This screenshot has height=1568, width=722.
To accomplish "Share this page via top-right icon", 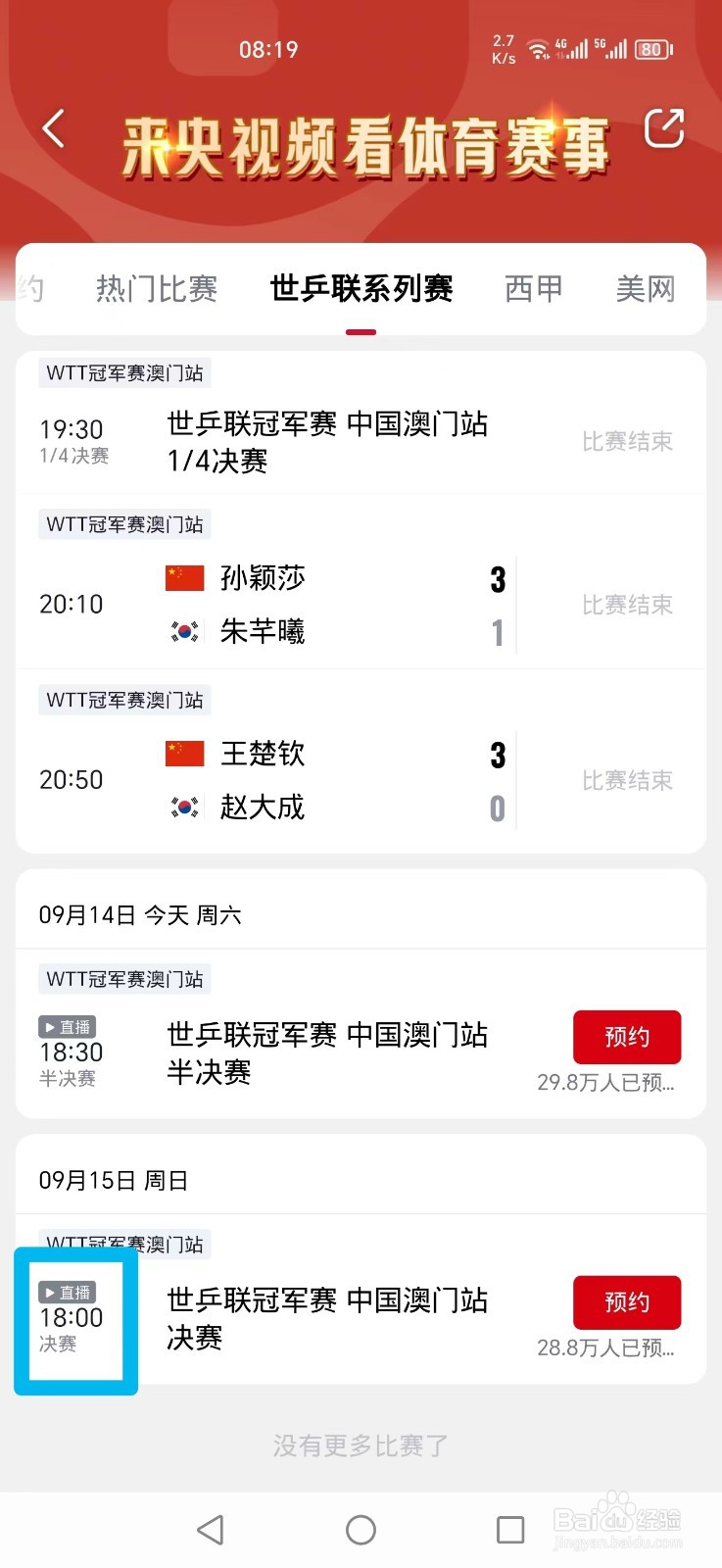I will pos(664,128).
